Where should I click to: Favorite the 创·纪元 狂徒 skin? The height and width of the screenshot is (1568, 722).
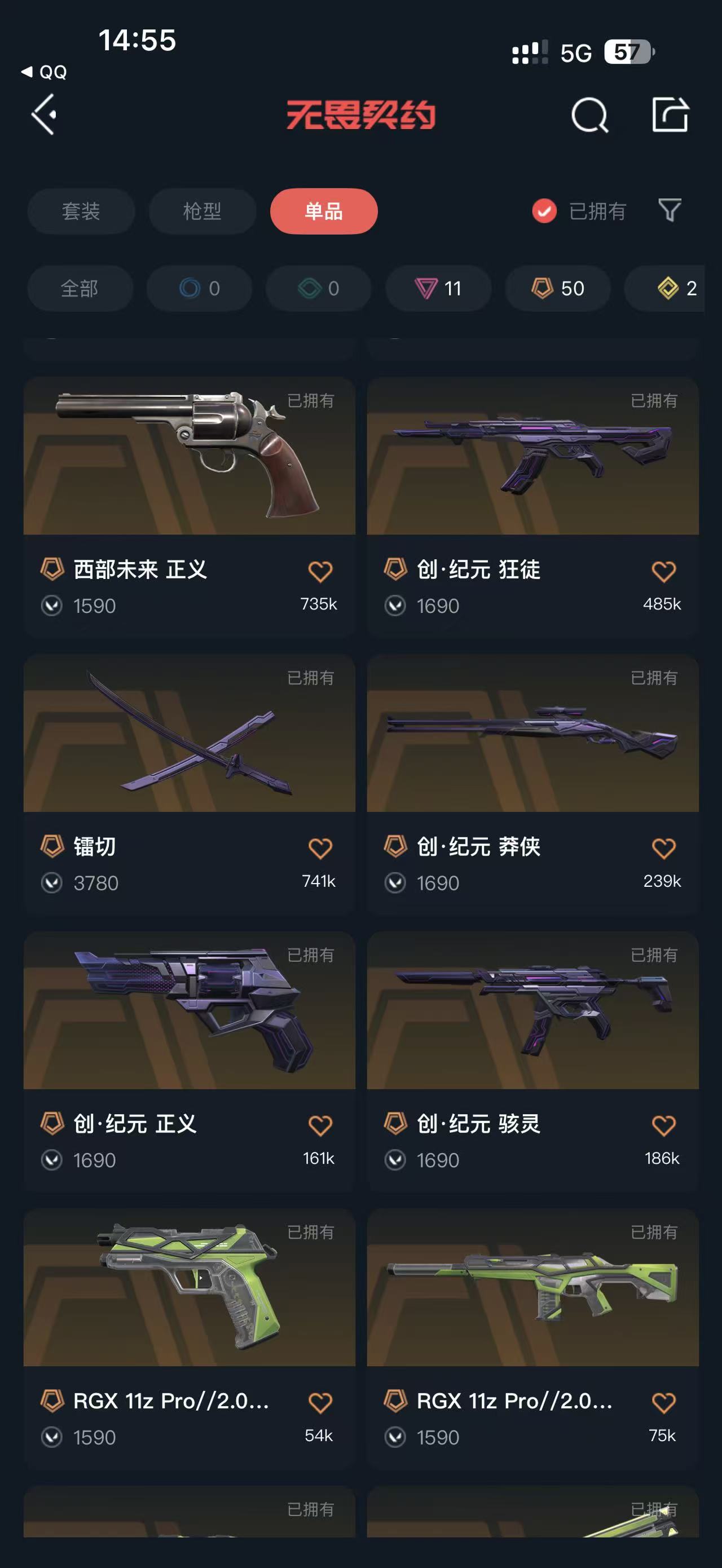point(663,572)
